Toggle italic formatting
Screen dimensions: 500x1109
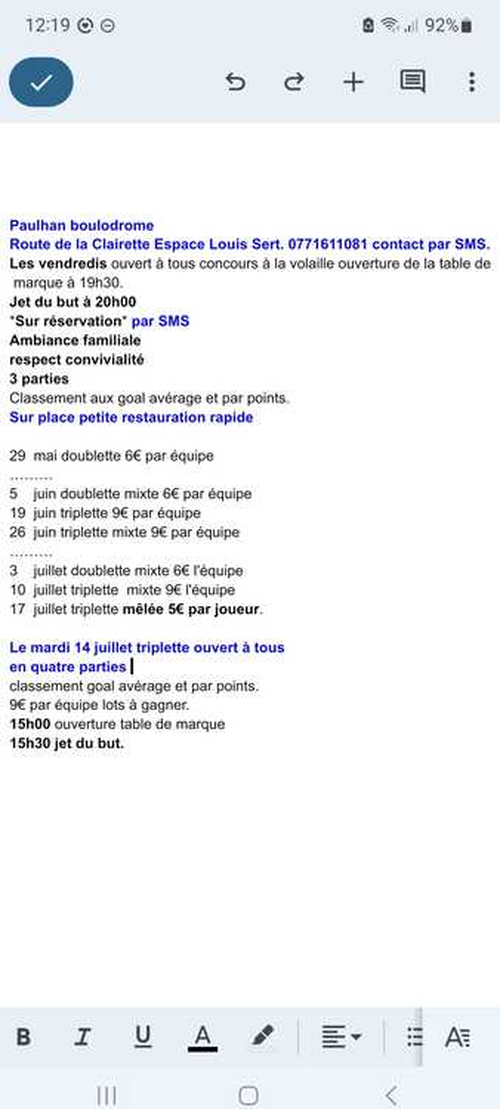(x=83, y=1038)
